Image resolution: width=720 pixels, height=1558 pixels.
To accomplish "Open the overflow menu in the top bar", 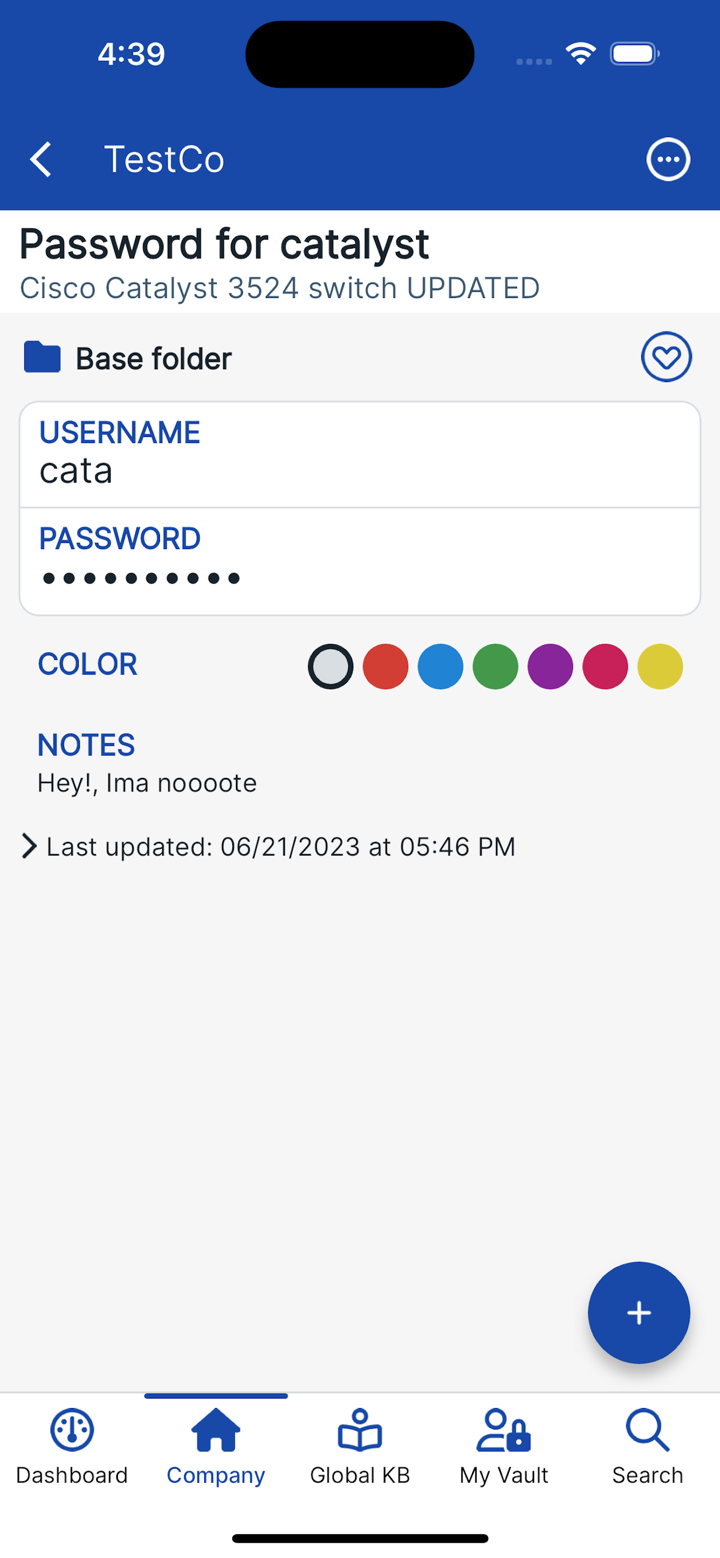I will tap(668, 159).
